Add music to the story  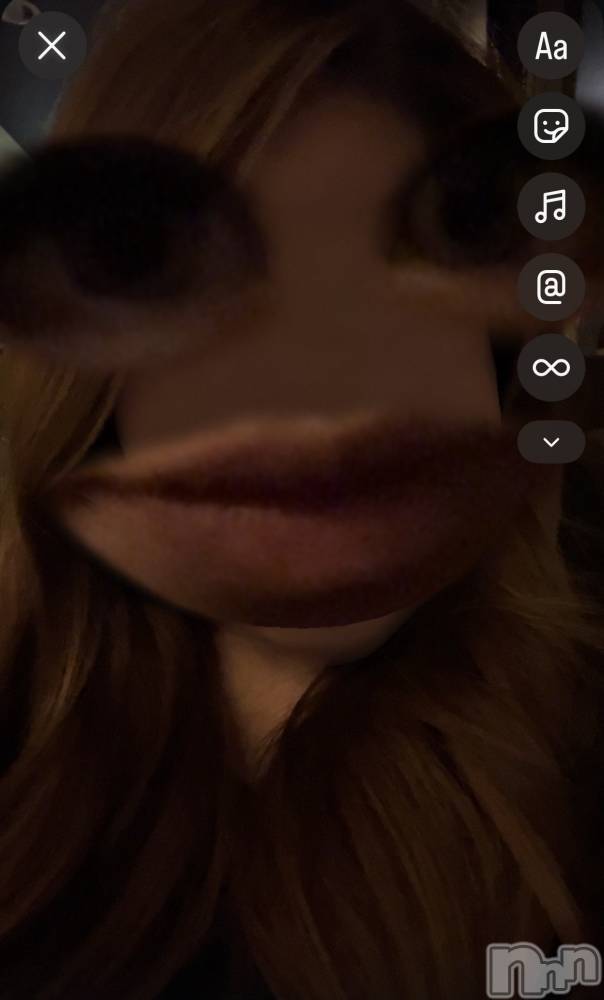pos(551,206)
